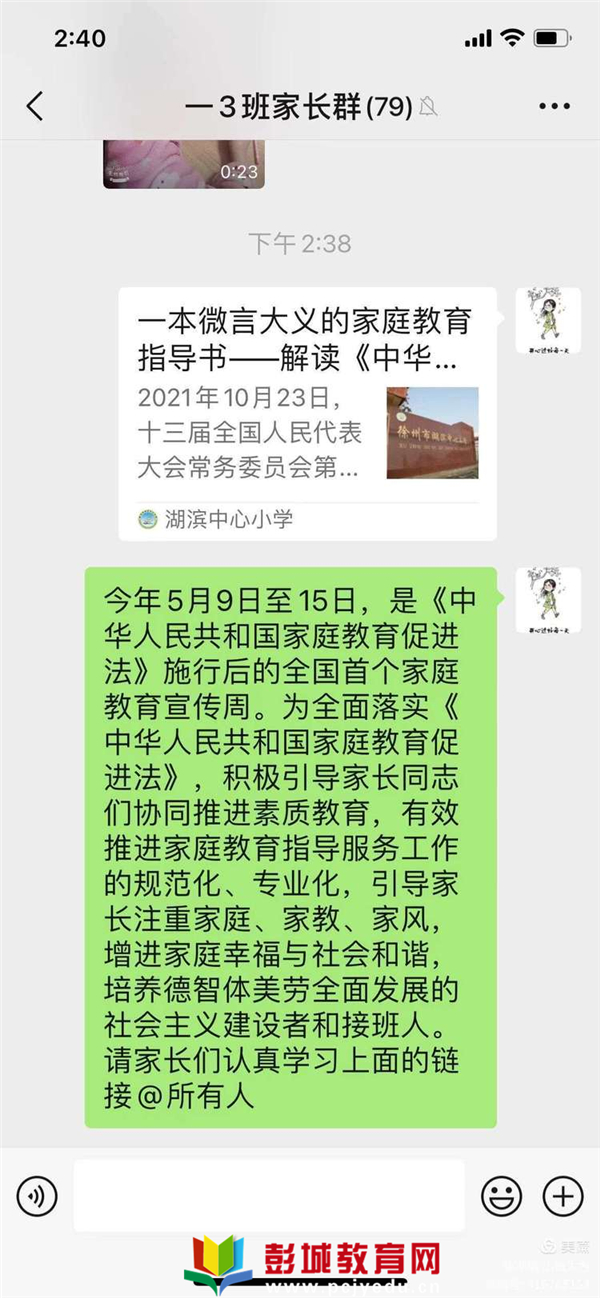This screenshot has height=1298, width=600.
Task: Go back to the chat list
Action: [x=35, y=106]
